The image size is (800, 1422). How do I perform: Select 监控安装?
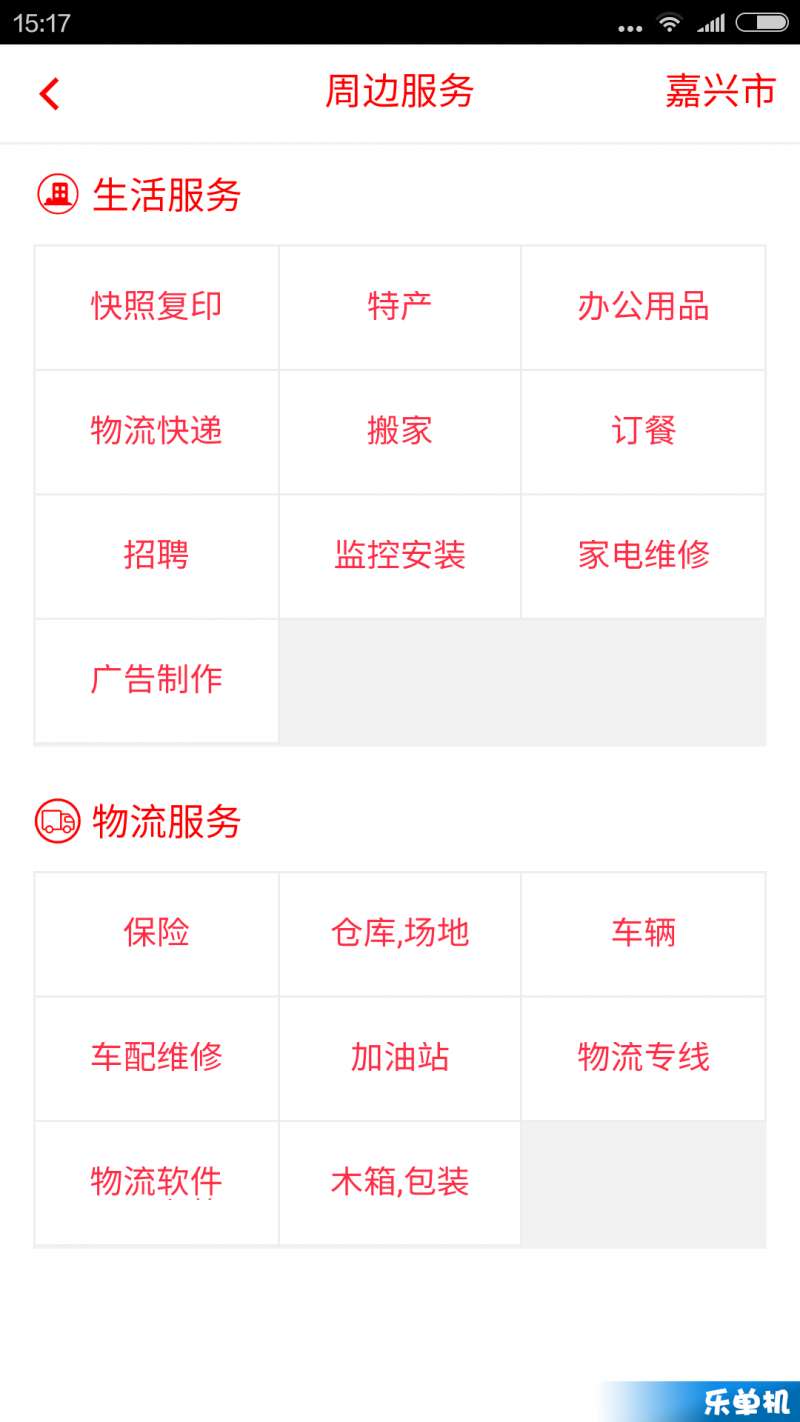click(400, 556)
